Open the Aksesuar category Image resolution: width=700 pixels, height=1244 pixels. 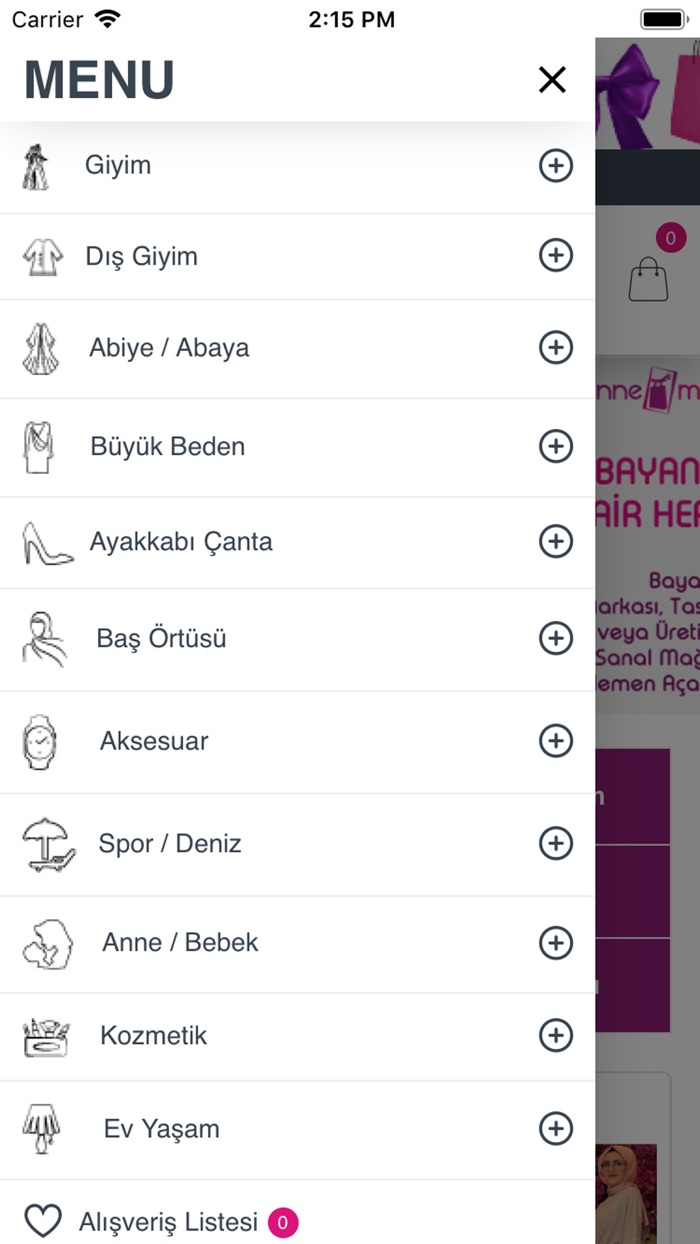click(154, 741)
